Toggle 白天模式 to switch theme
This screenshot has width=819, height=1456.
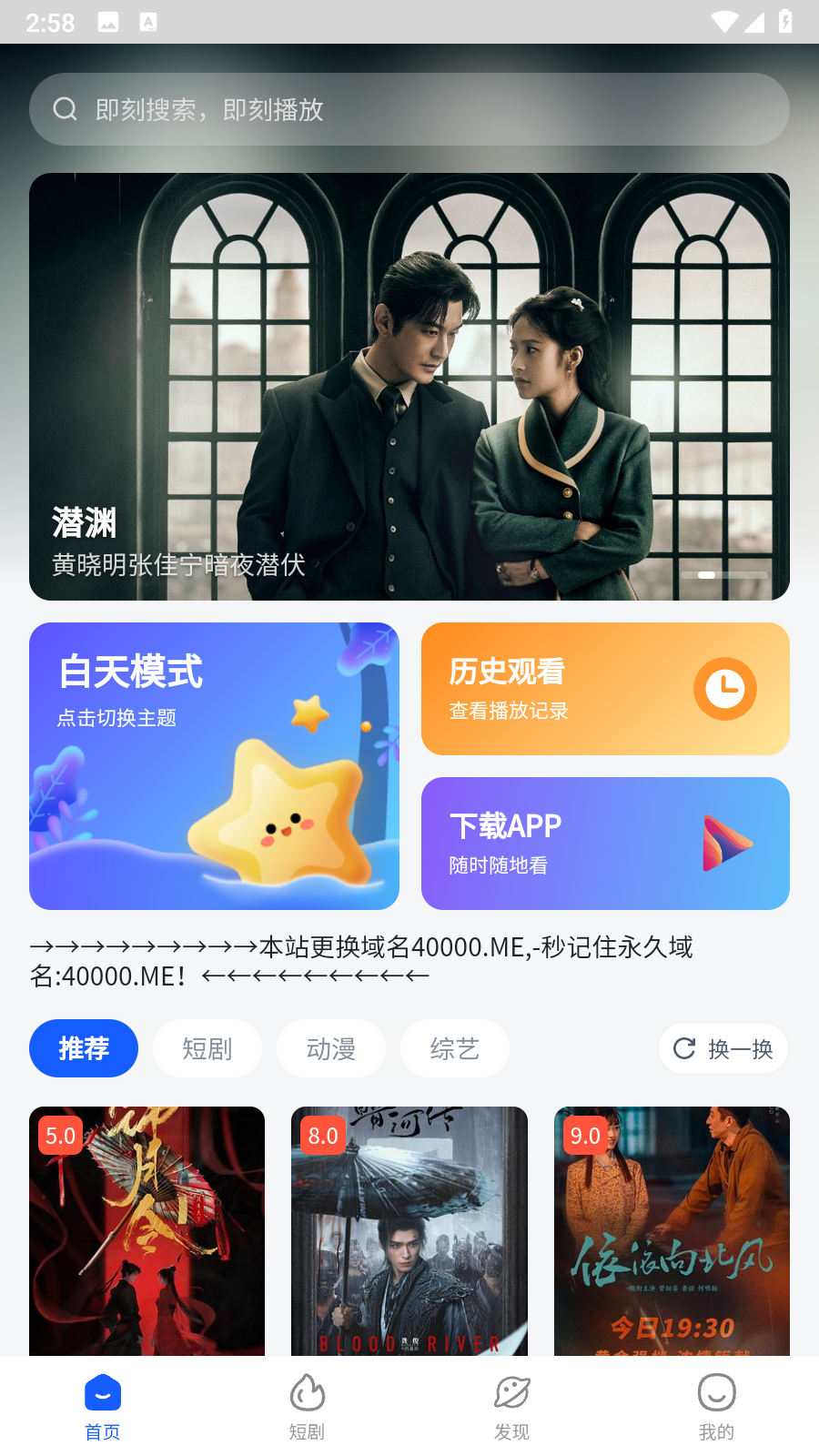coord(215,765)
